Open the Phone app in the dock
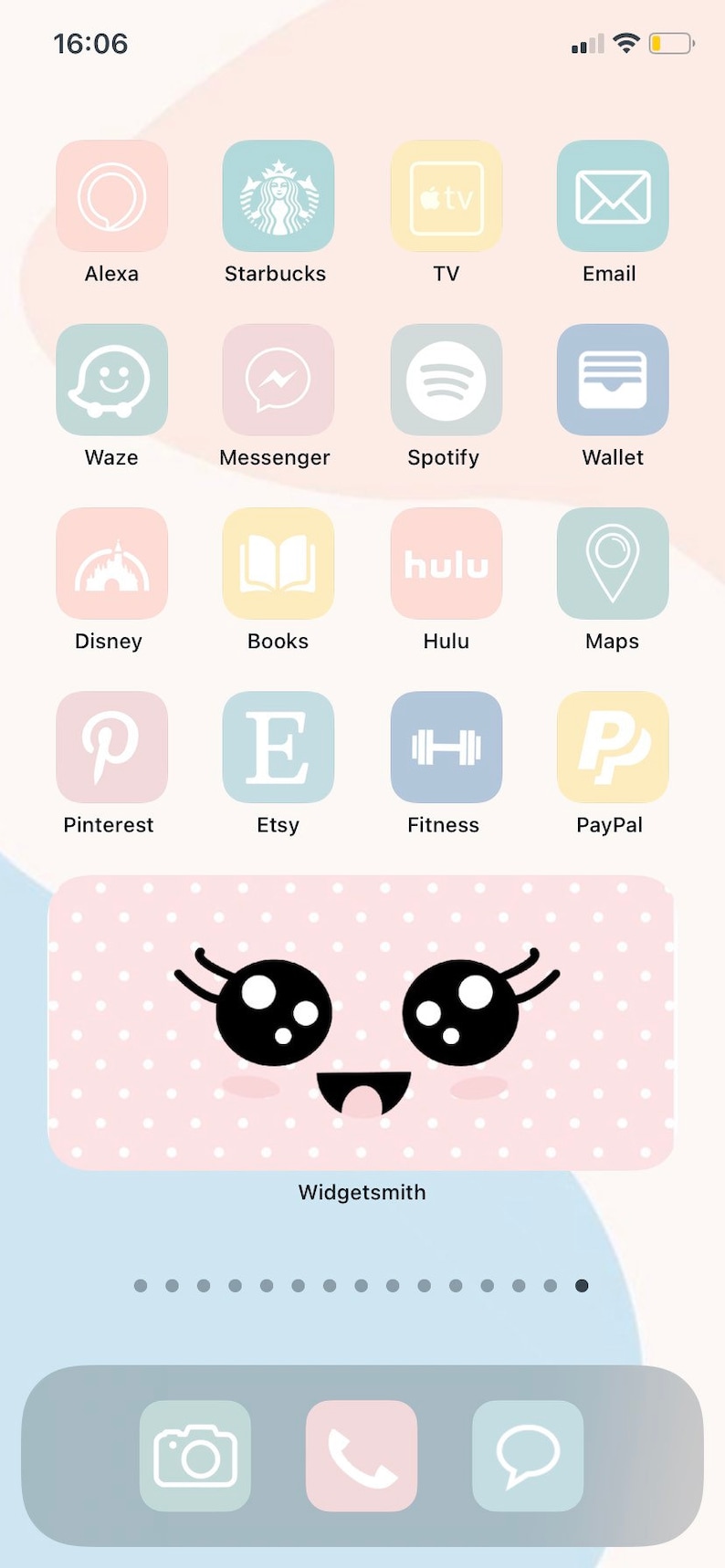725x1568 pixels. [362, 1456]
